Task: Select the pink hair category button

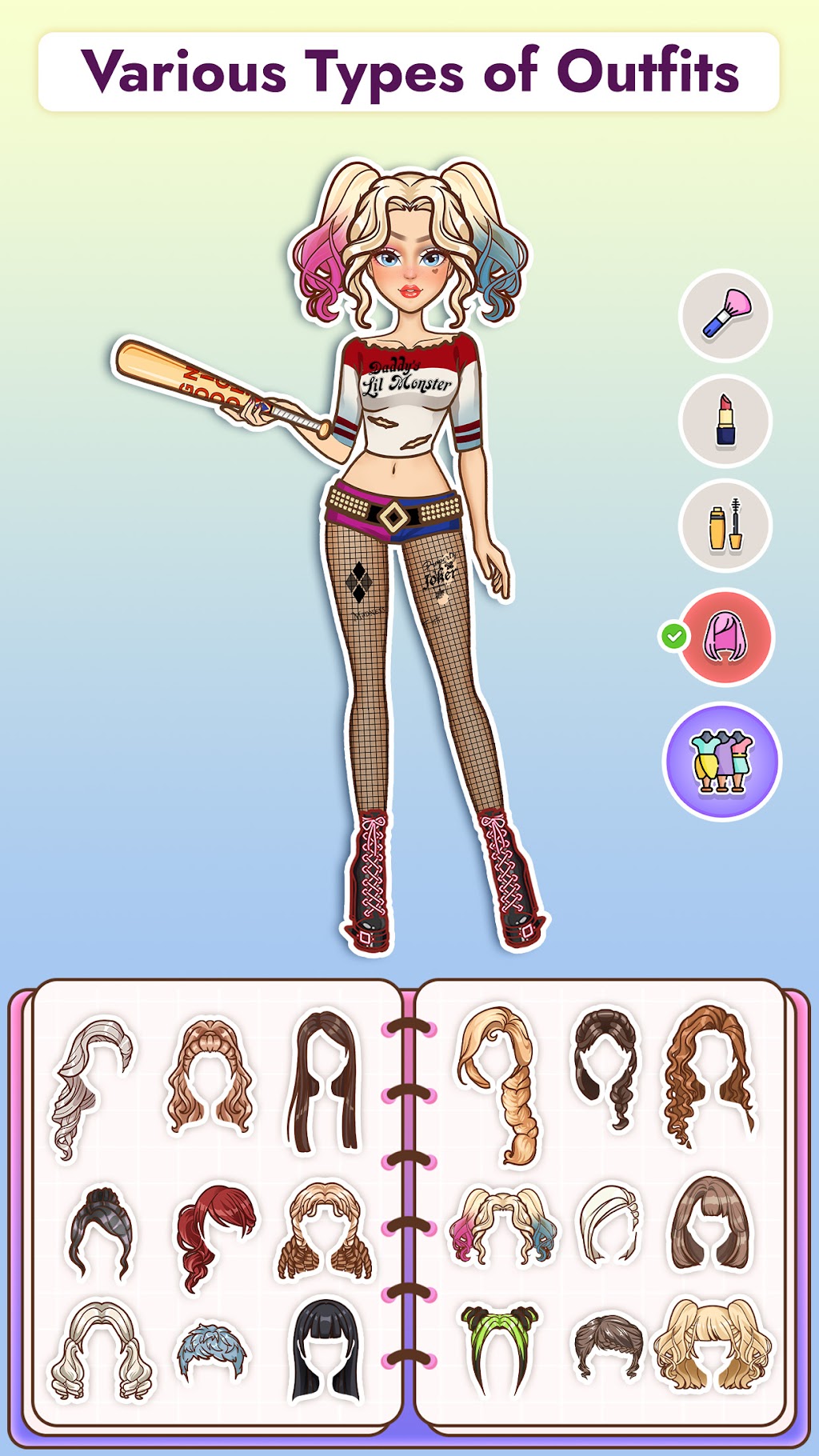Action: (725, 637)
